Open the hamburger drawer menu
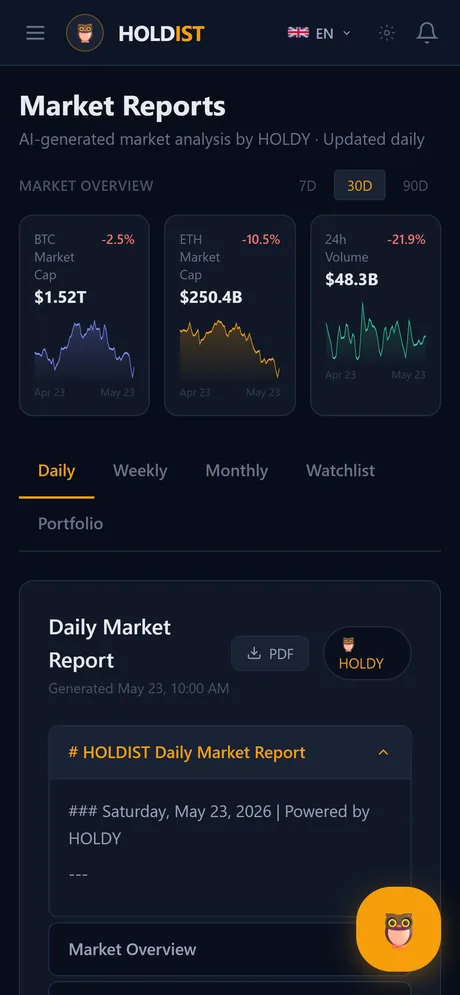 click(x=36, y=32)
